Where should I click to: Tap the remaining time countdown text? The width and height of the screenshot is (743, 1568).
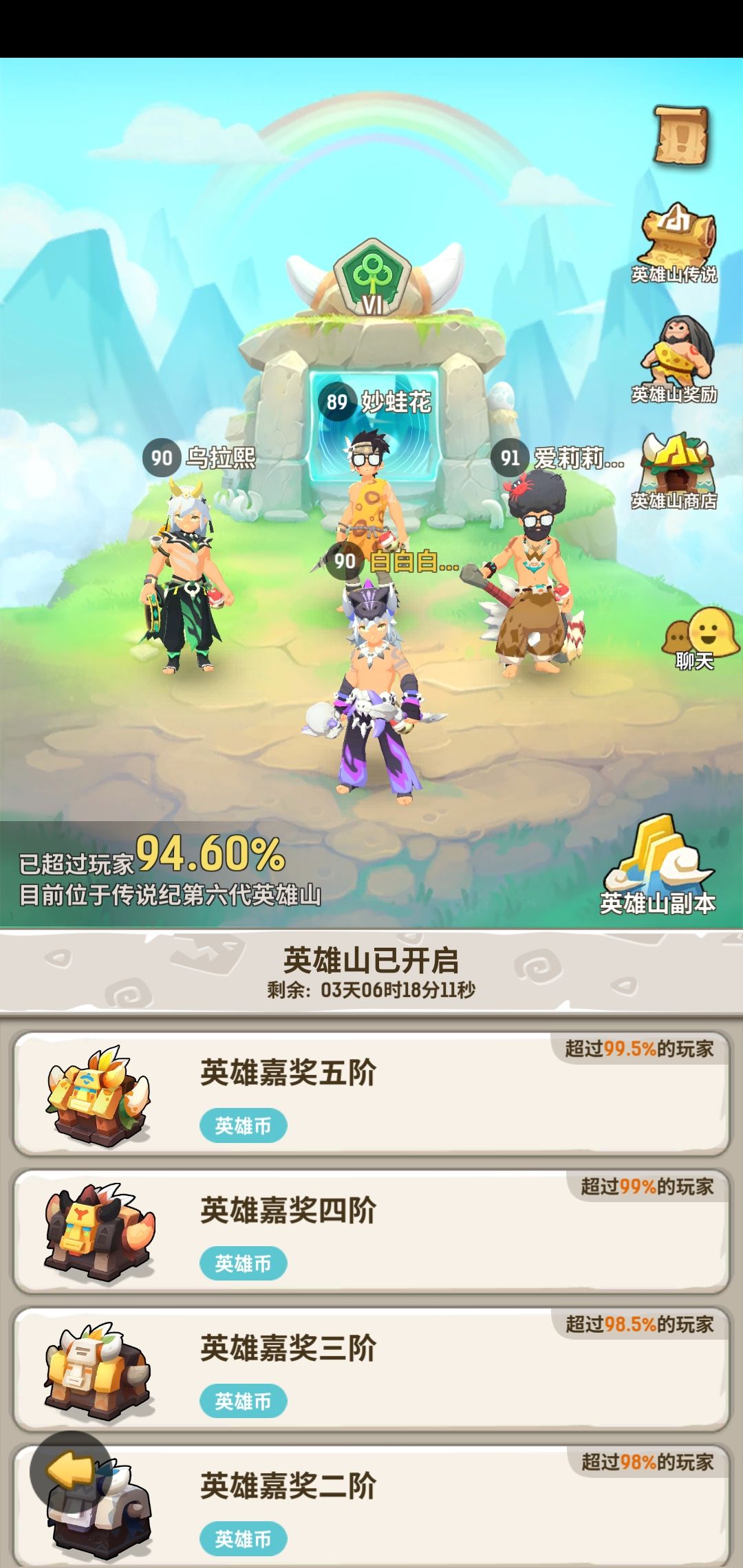371,988
